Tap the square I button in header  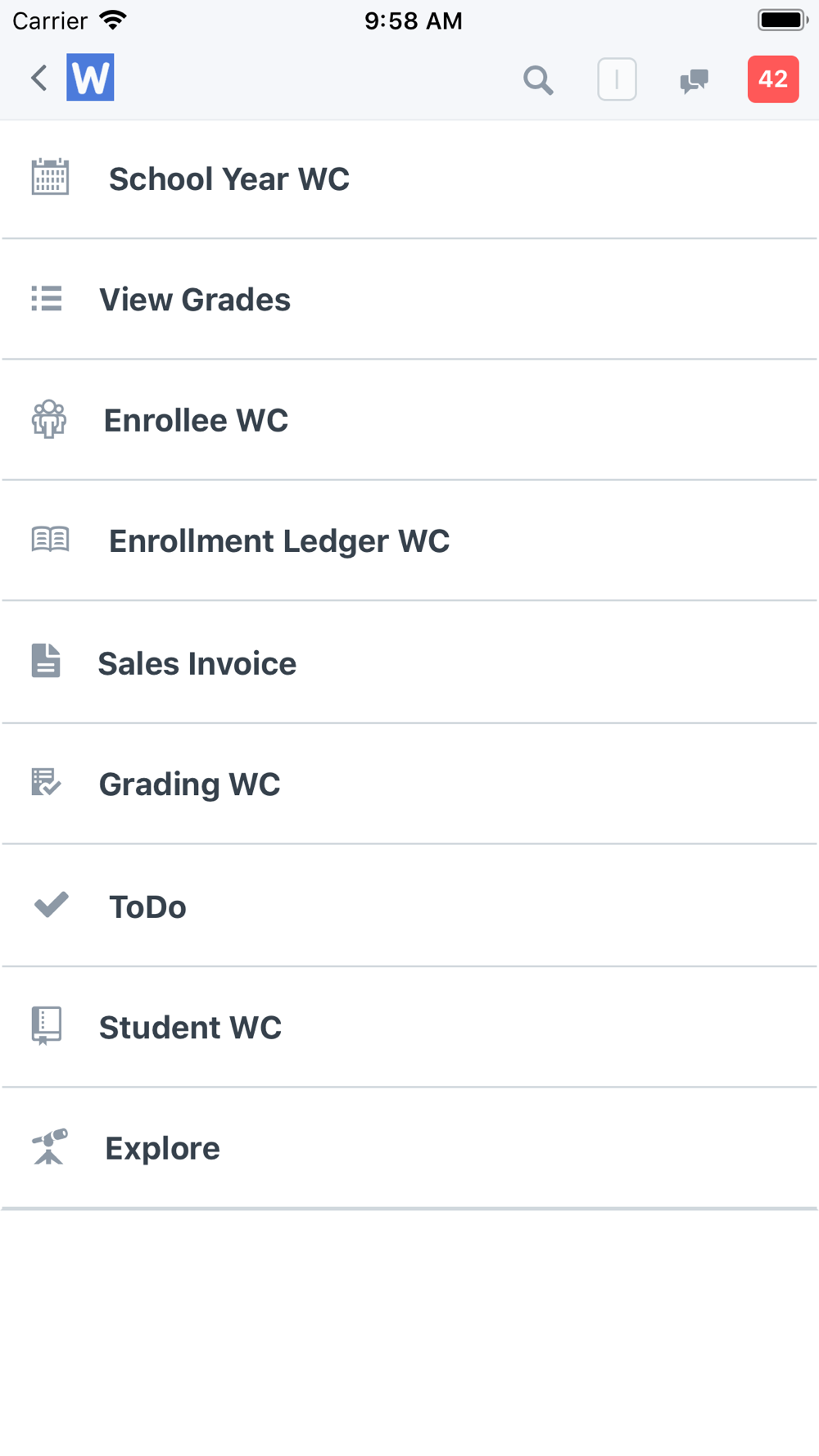[x=617, y=79]
